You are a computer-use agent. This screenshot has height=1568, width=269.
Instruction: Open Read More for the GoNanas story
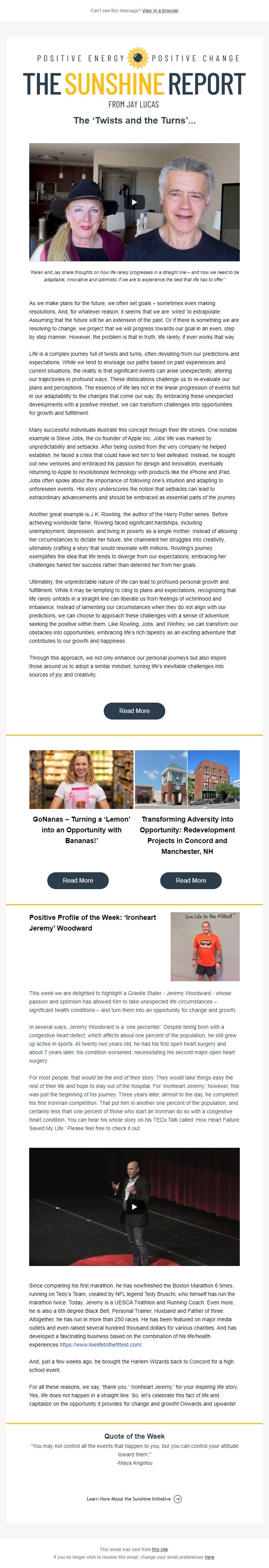(x=78, y=880)
